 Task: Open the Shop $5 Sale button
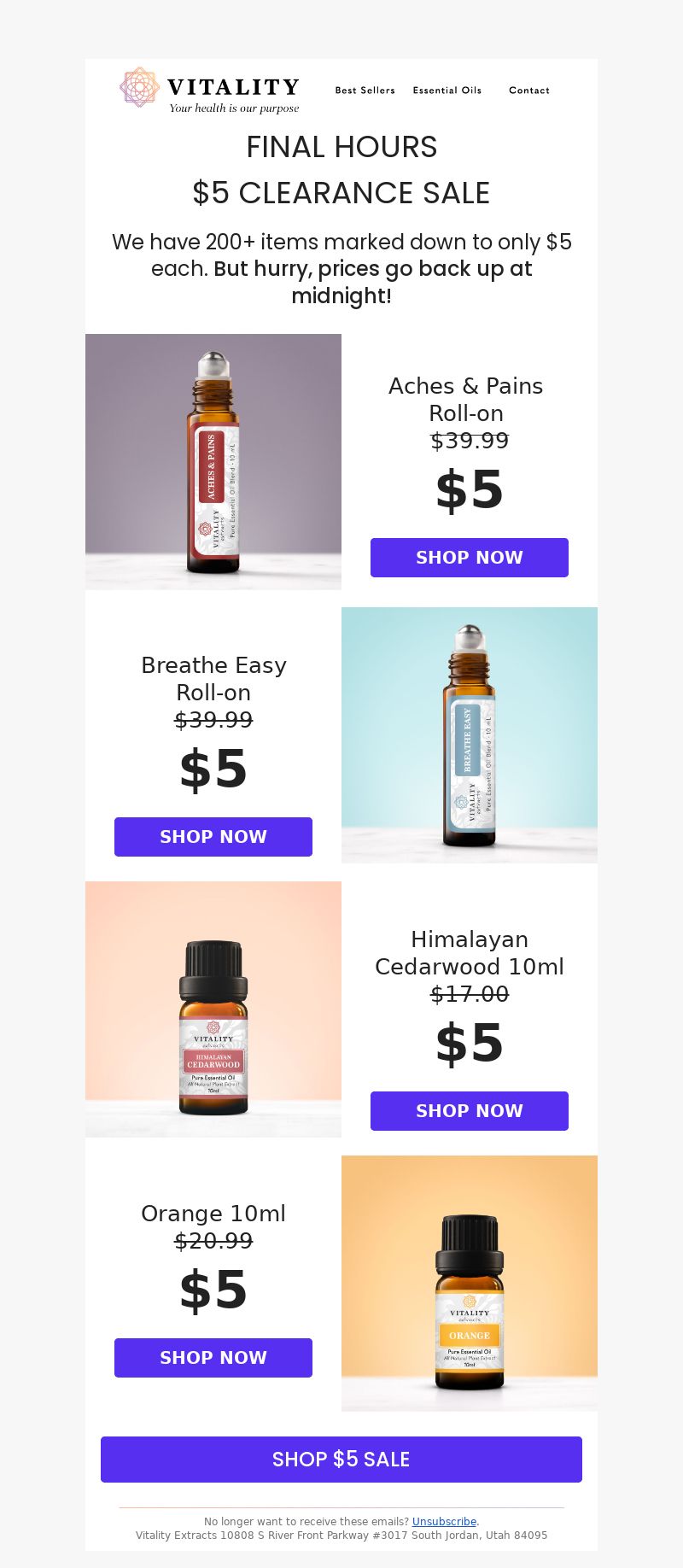tap(341, 1460)
